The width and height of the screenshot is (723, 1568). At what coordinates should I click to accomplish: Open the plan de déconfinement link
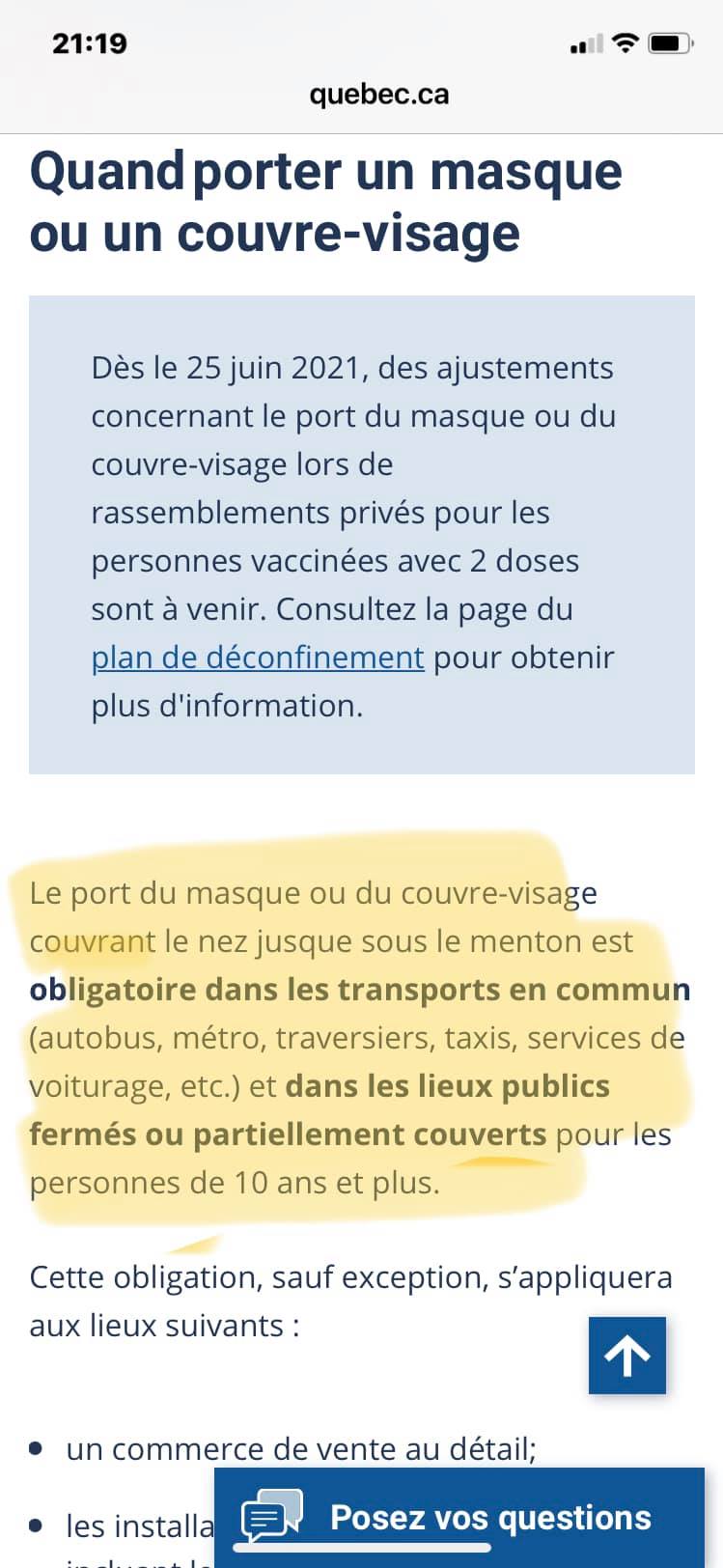(258, 658)
